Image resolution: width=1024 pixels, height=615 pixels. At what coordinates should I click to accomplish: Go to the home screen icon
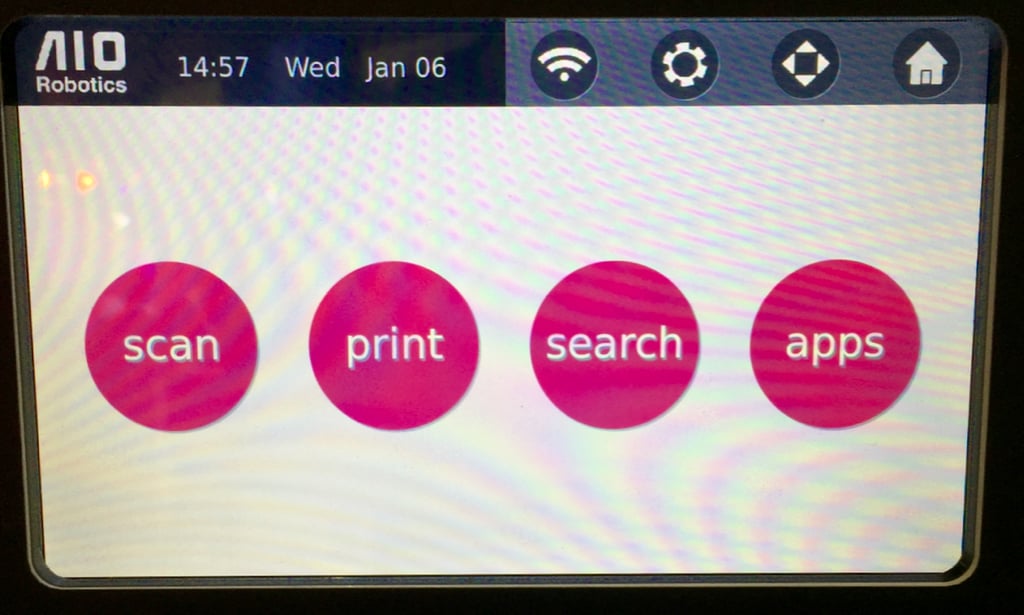[x=926, y=65]
